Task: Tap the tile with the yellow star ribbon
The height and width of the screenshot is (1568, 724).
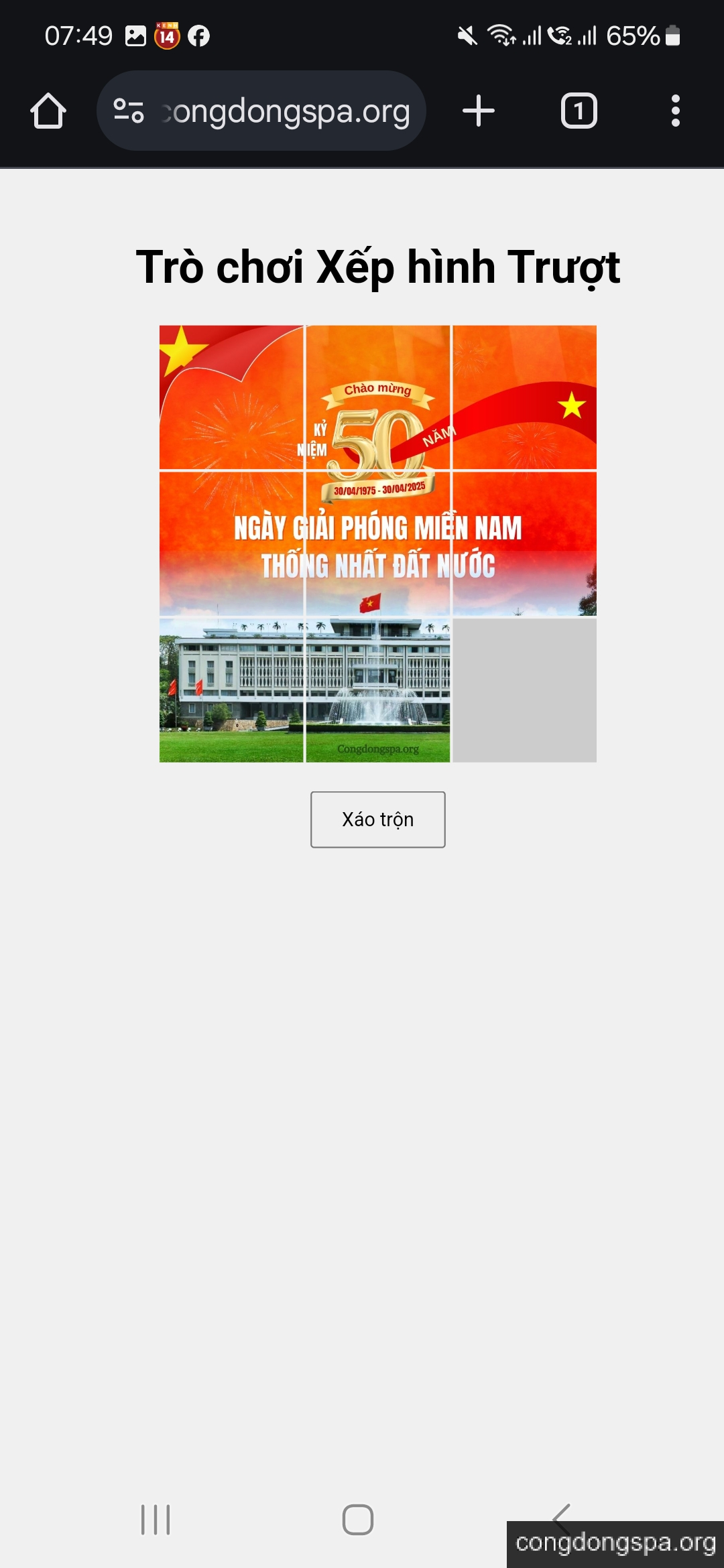Action: [x=524, y=397]
